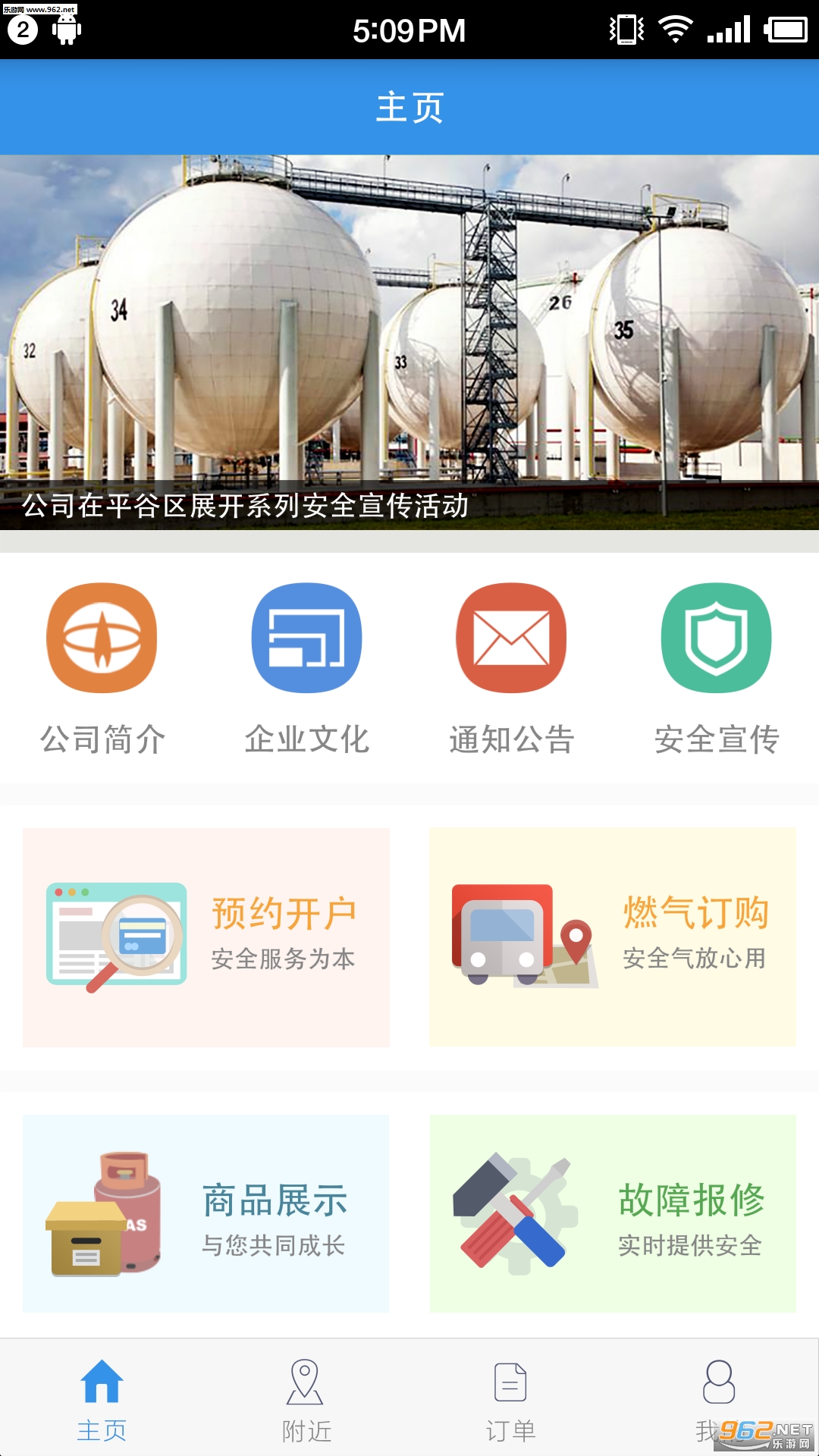Image resolution: width=819 pixels, height=1456 pixels.
Task: View 通知公告 notices
Action: 512,639
